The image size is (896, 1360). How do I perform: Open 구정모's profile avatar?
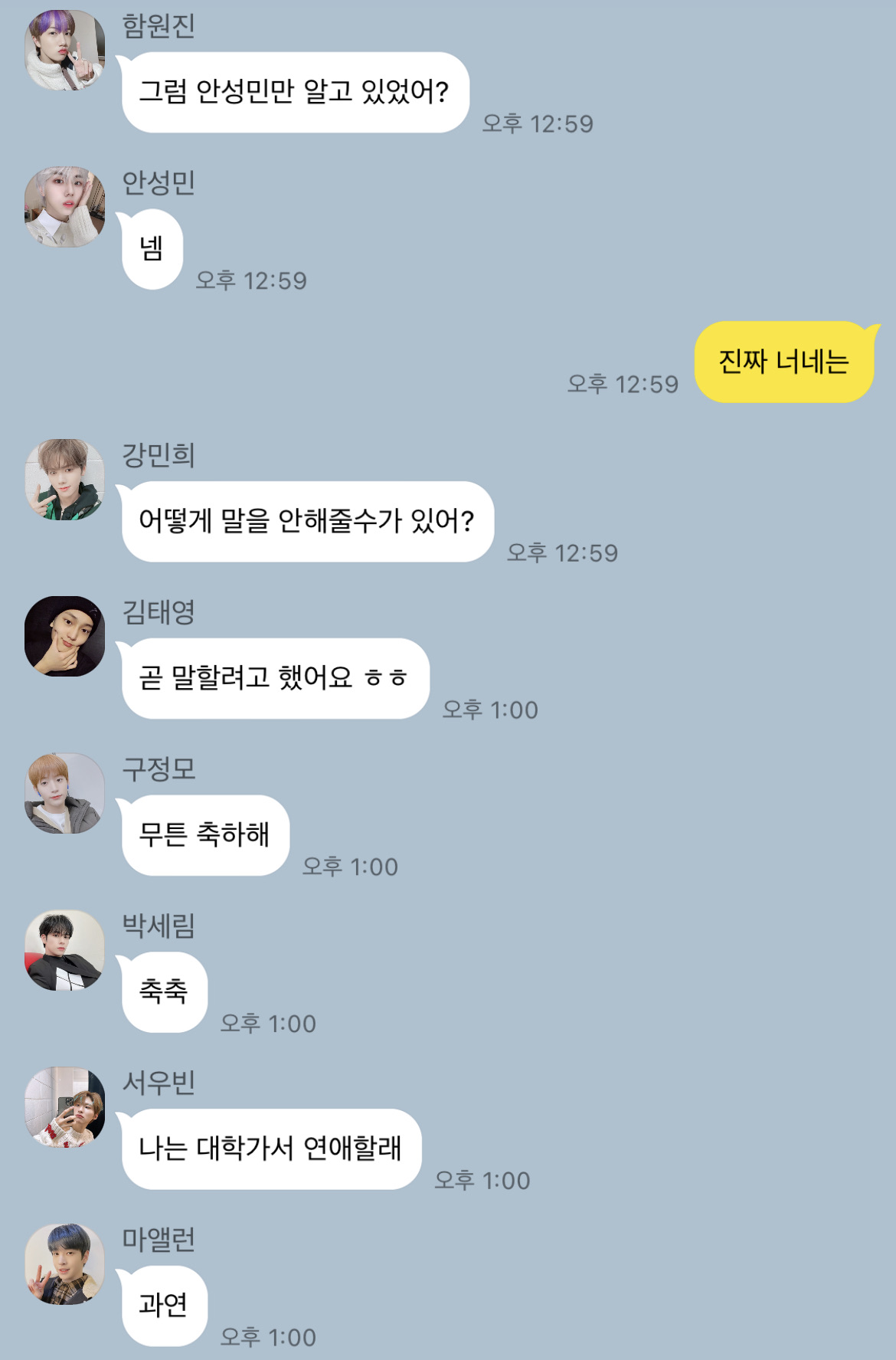coord(64,793)
